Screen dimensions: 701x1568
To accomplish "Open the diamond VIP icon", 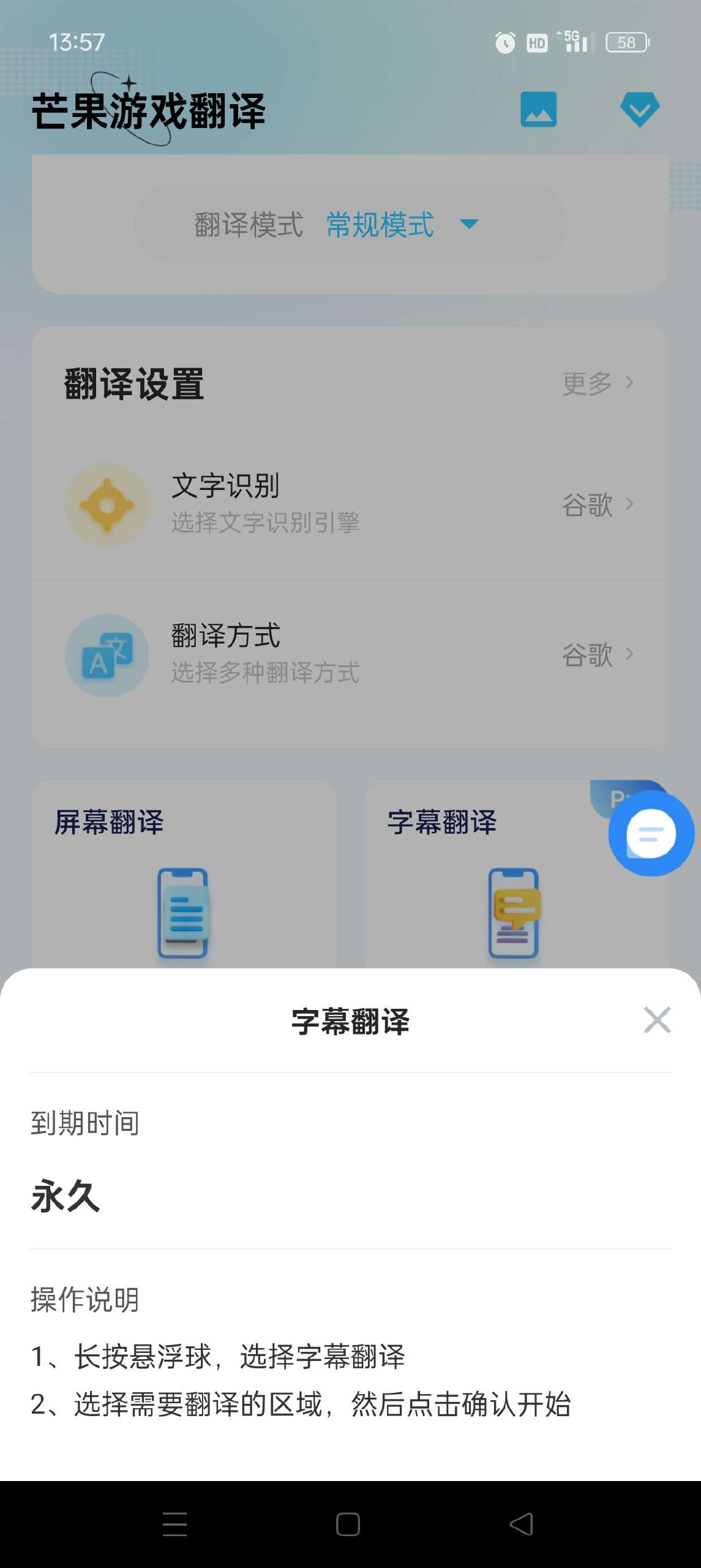I will [639, 110].
